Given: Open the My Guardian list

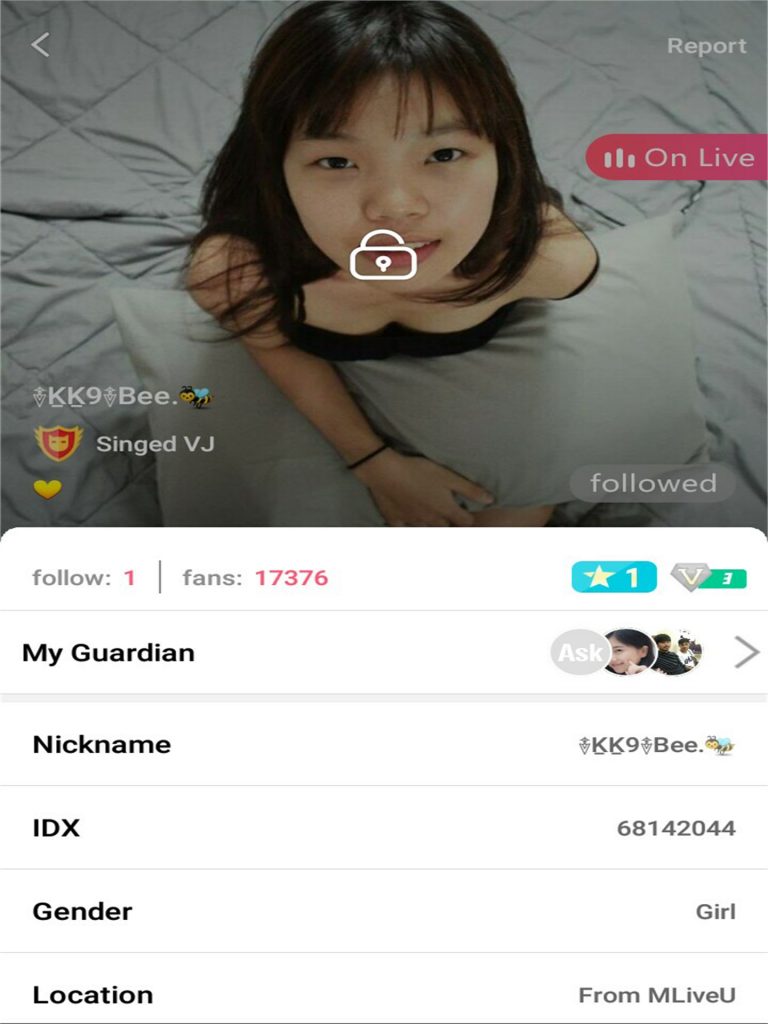Looking at the screenshot, I should tap(746, 653).
